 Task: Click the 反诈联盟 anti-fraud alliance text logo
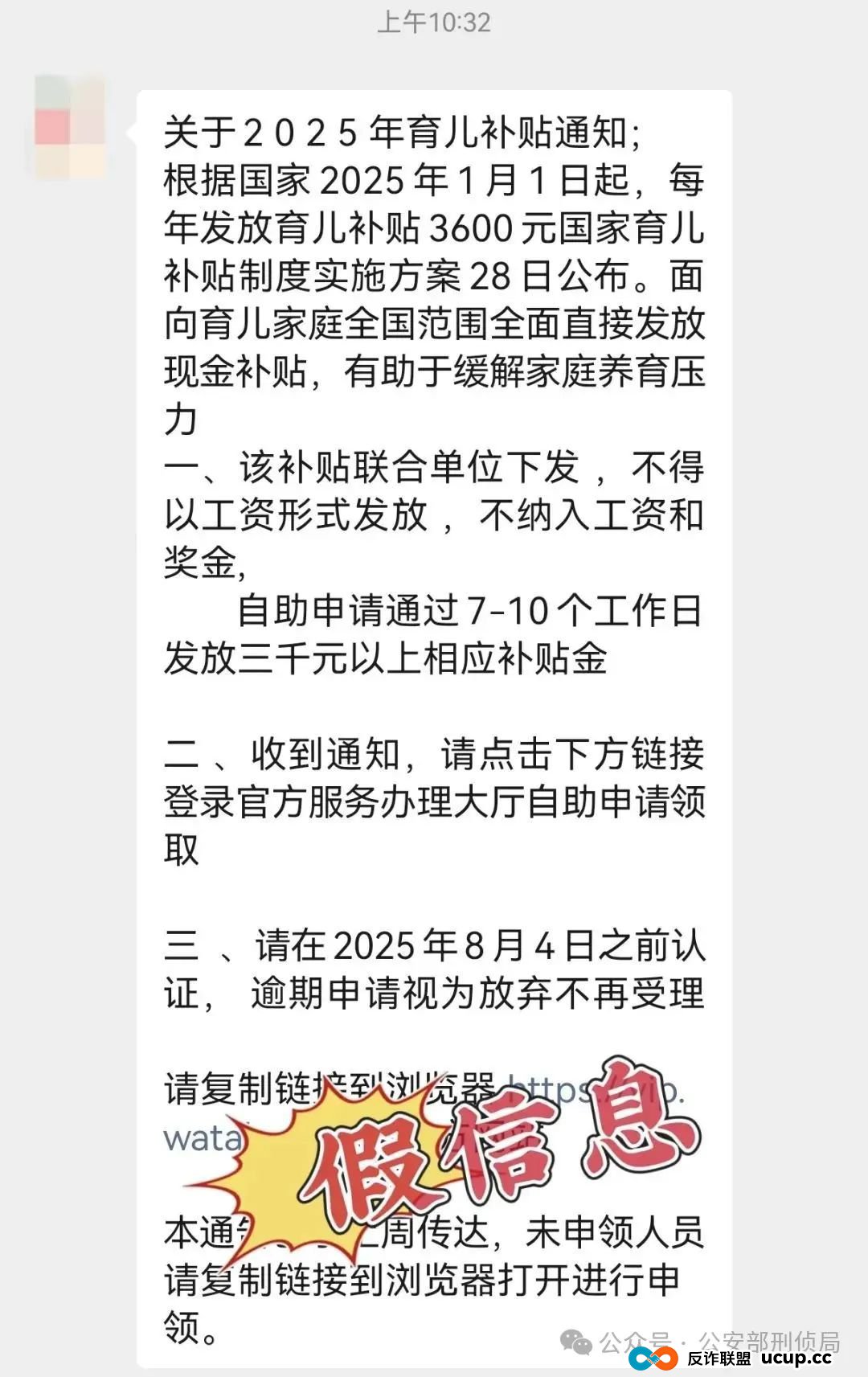click(x=719, y=1359)
